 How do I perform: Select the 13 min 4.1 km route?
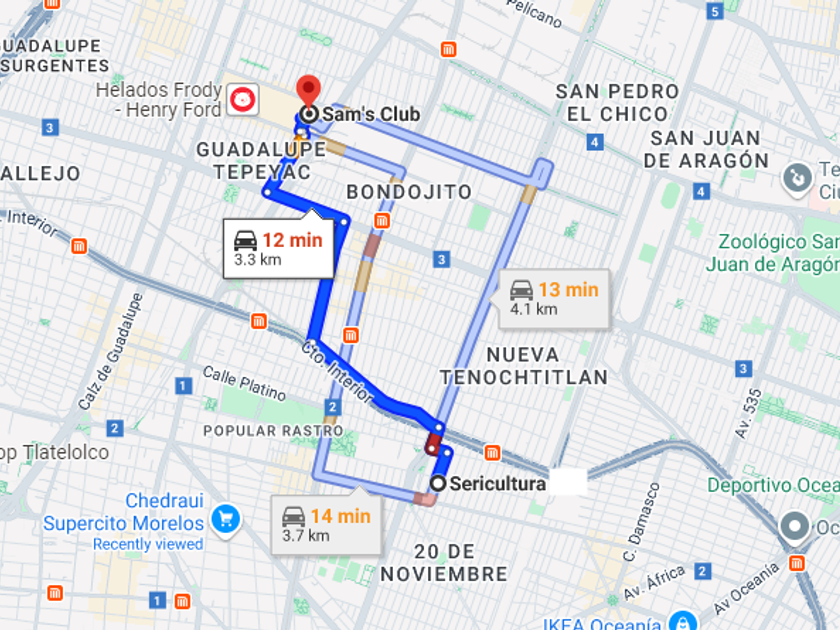point(554,299)
